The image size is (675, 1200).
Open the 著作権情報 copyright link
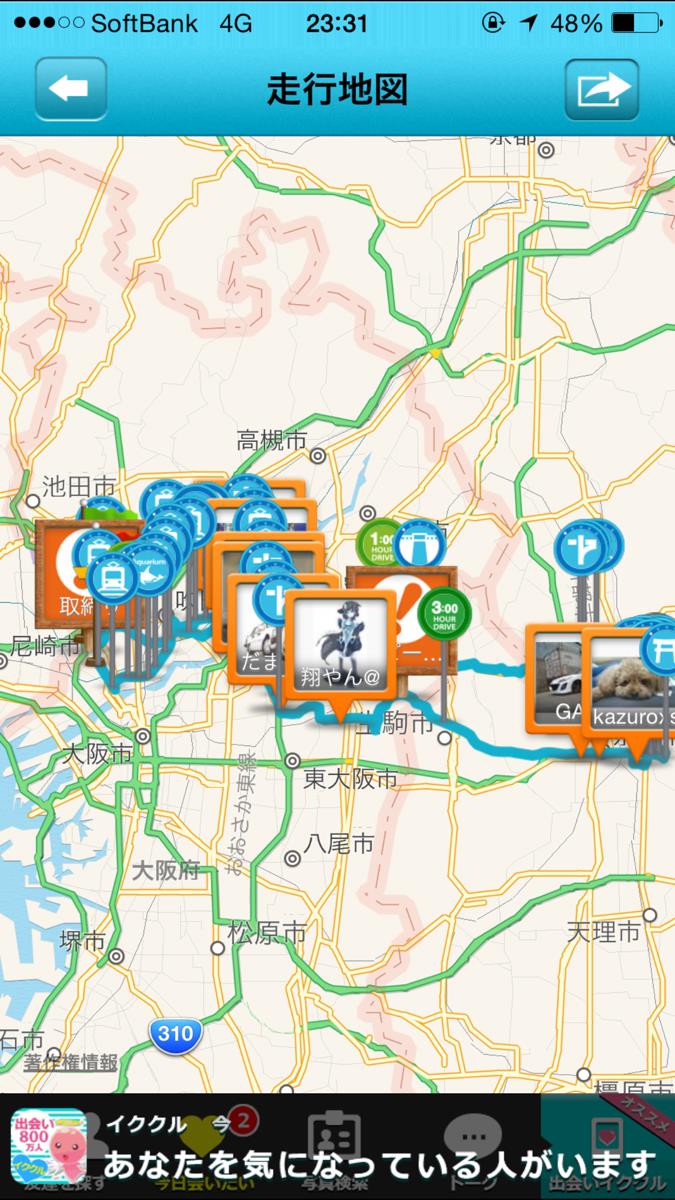71,1062
